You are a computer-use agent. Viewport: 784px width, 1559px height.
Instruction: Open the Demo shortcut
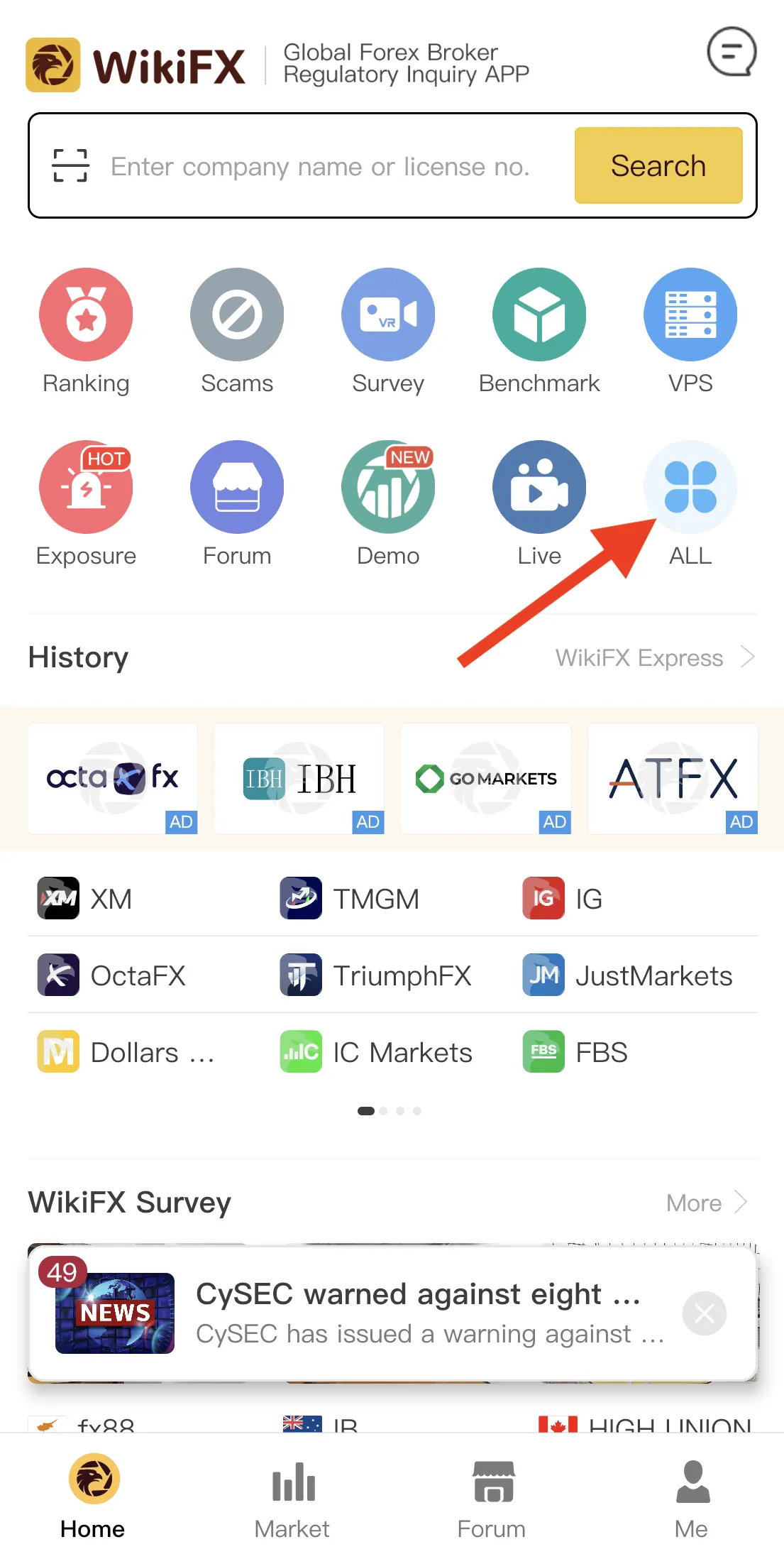pyautogui.click(x=388, y=504)
